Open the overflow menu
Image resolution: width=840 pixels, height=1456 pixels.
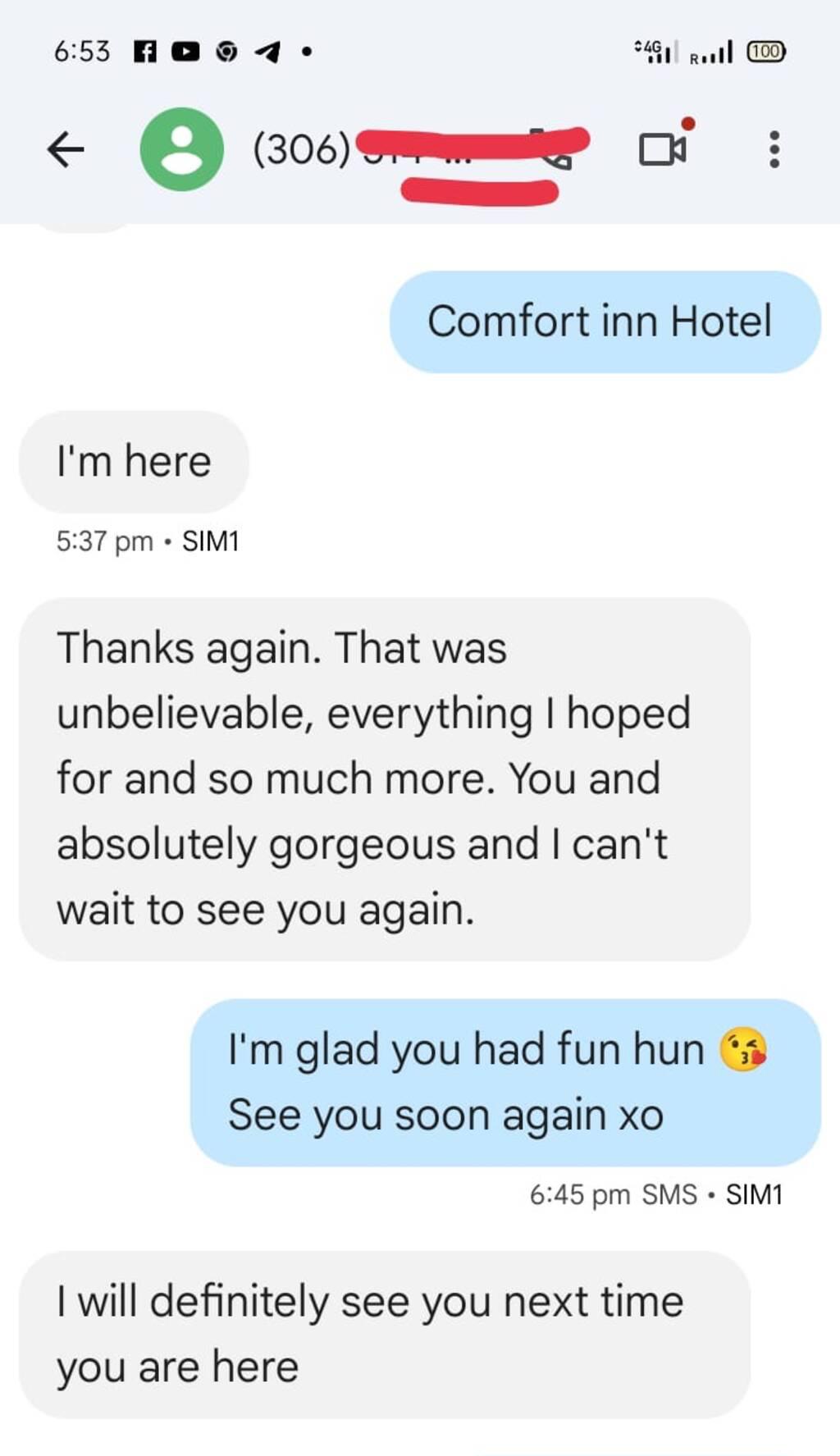pyautogui.click(x=774, y=150)
